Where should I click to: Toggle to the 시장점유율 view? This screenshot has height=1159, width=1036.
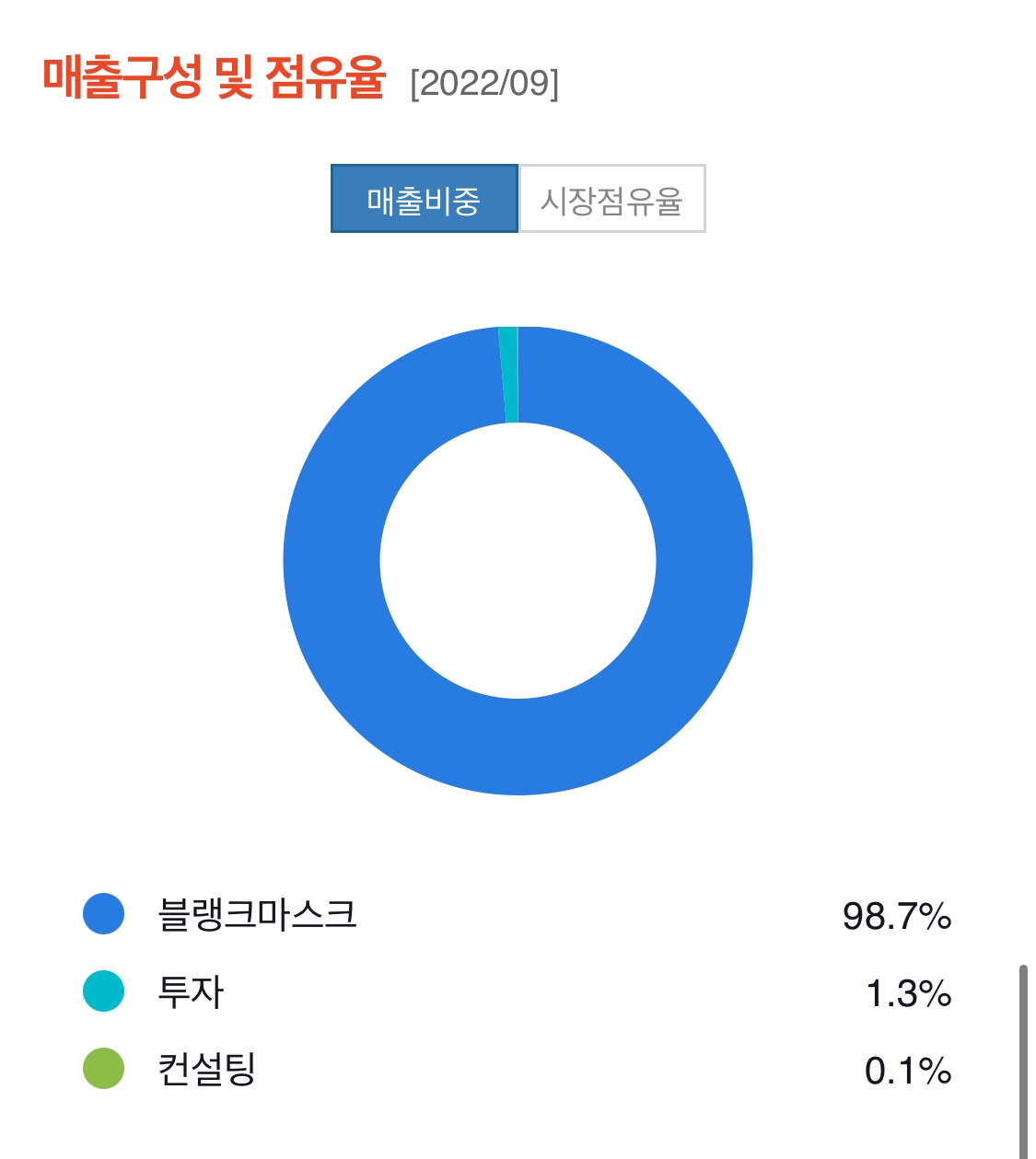coord(612,199)
